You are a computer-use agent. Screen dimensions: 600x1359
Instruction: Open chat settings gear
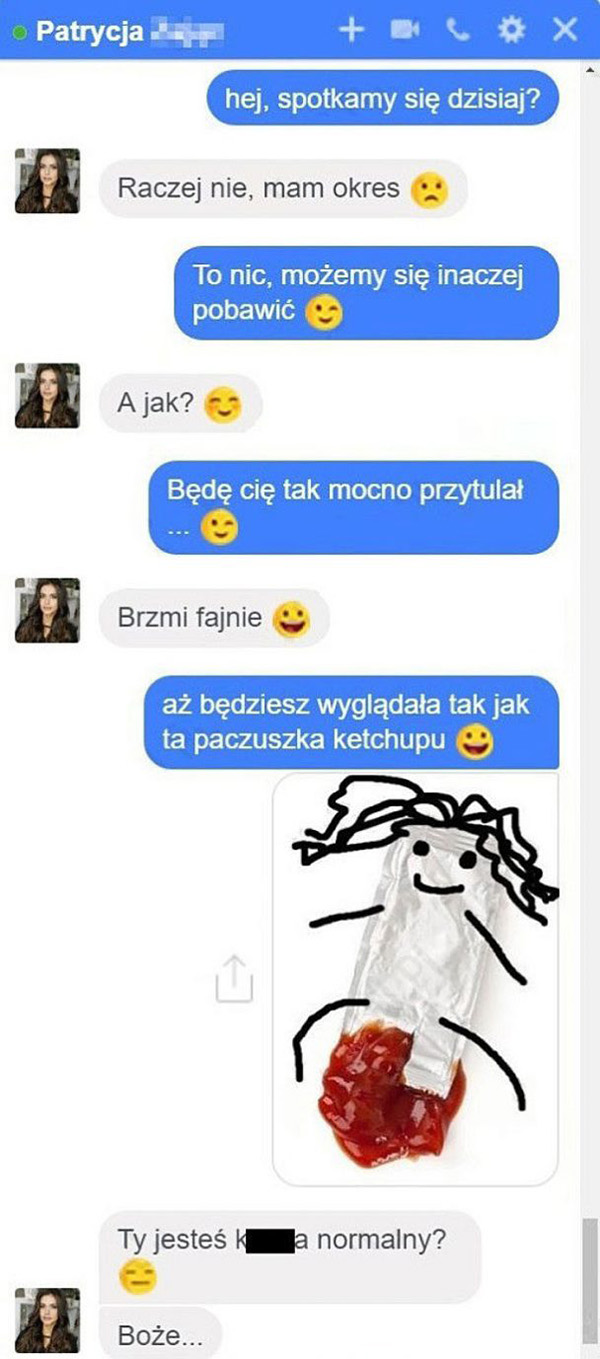[x=511, y=30]
